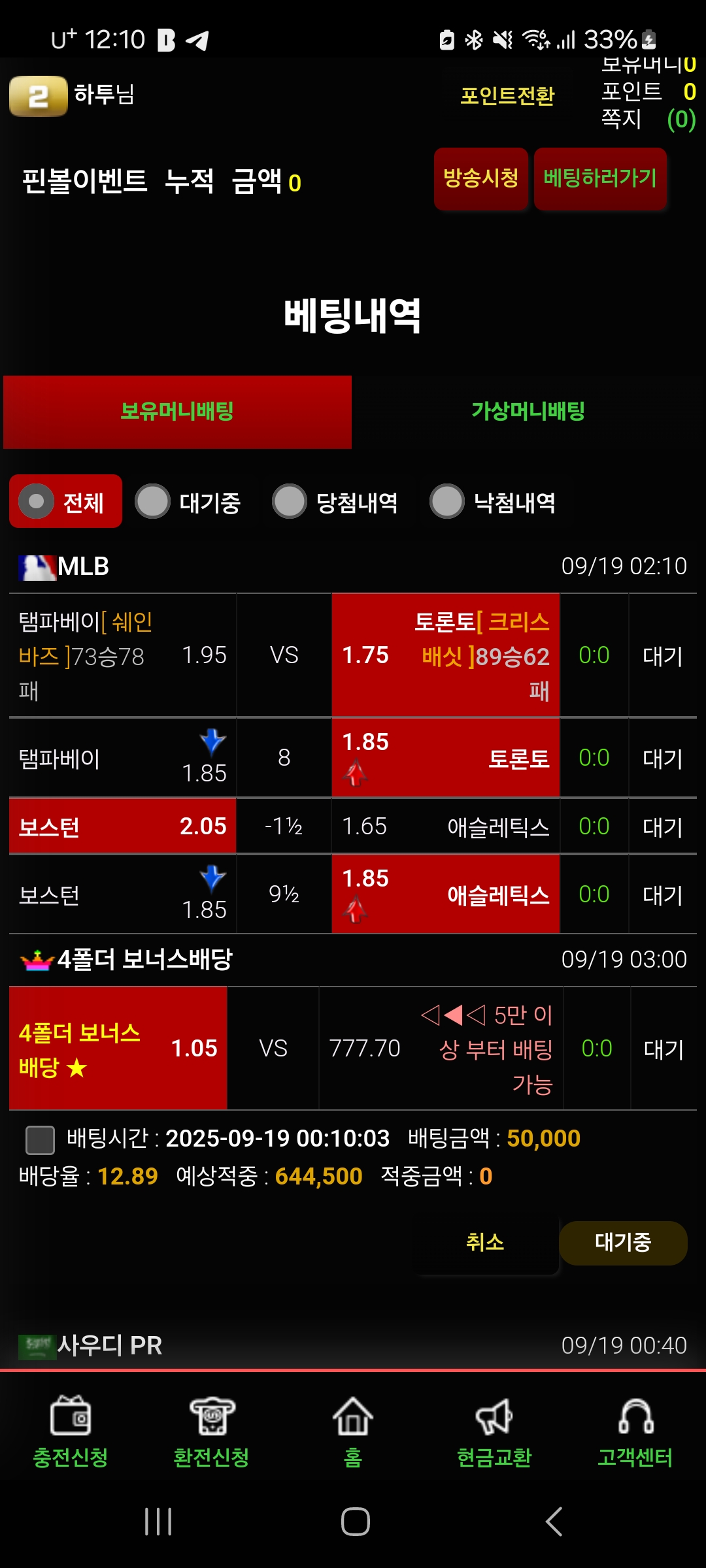Tap the system back button

tap(554, 1522)
